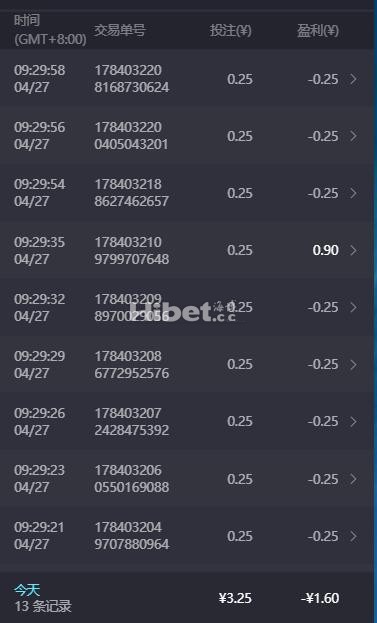Open the bet record from 09:29:21

point(187,536)
